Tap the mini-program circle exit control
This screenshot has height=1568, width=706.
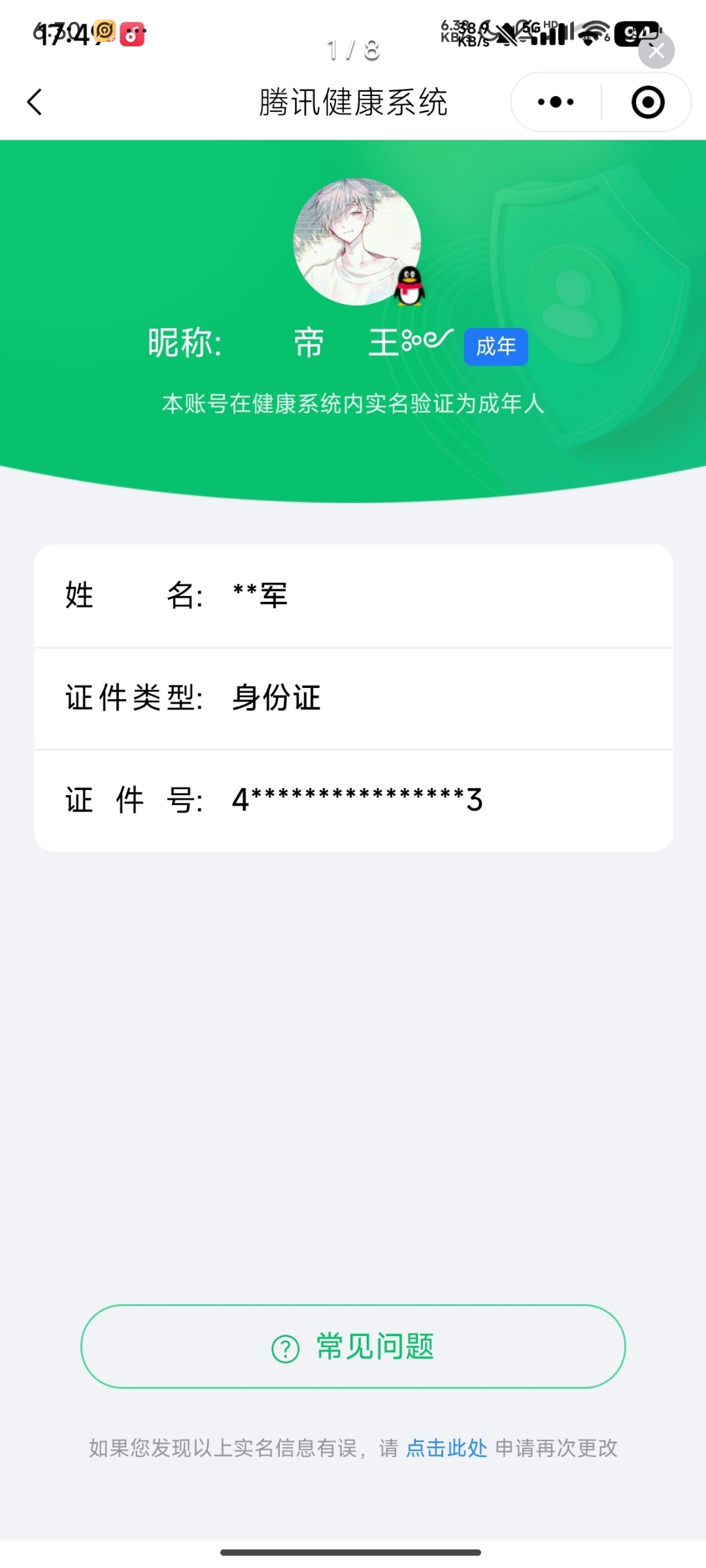[647, 102]
